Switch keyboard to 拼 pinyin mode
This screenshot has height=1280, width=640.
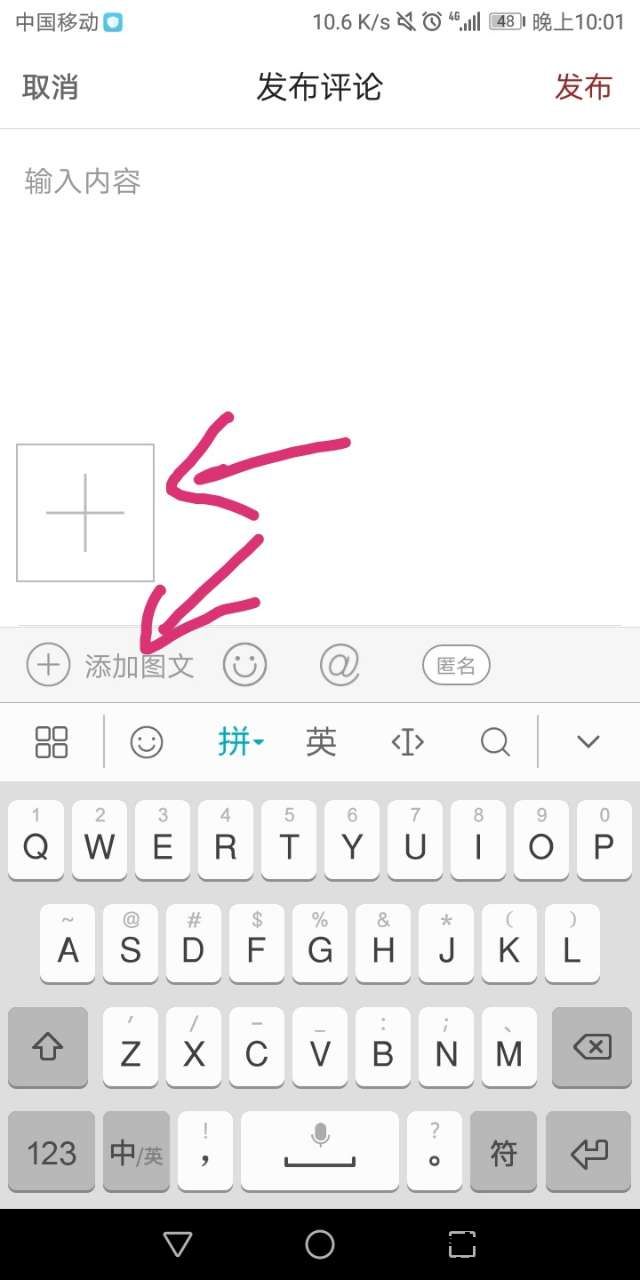click(240, 742)
